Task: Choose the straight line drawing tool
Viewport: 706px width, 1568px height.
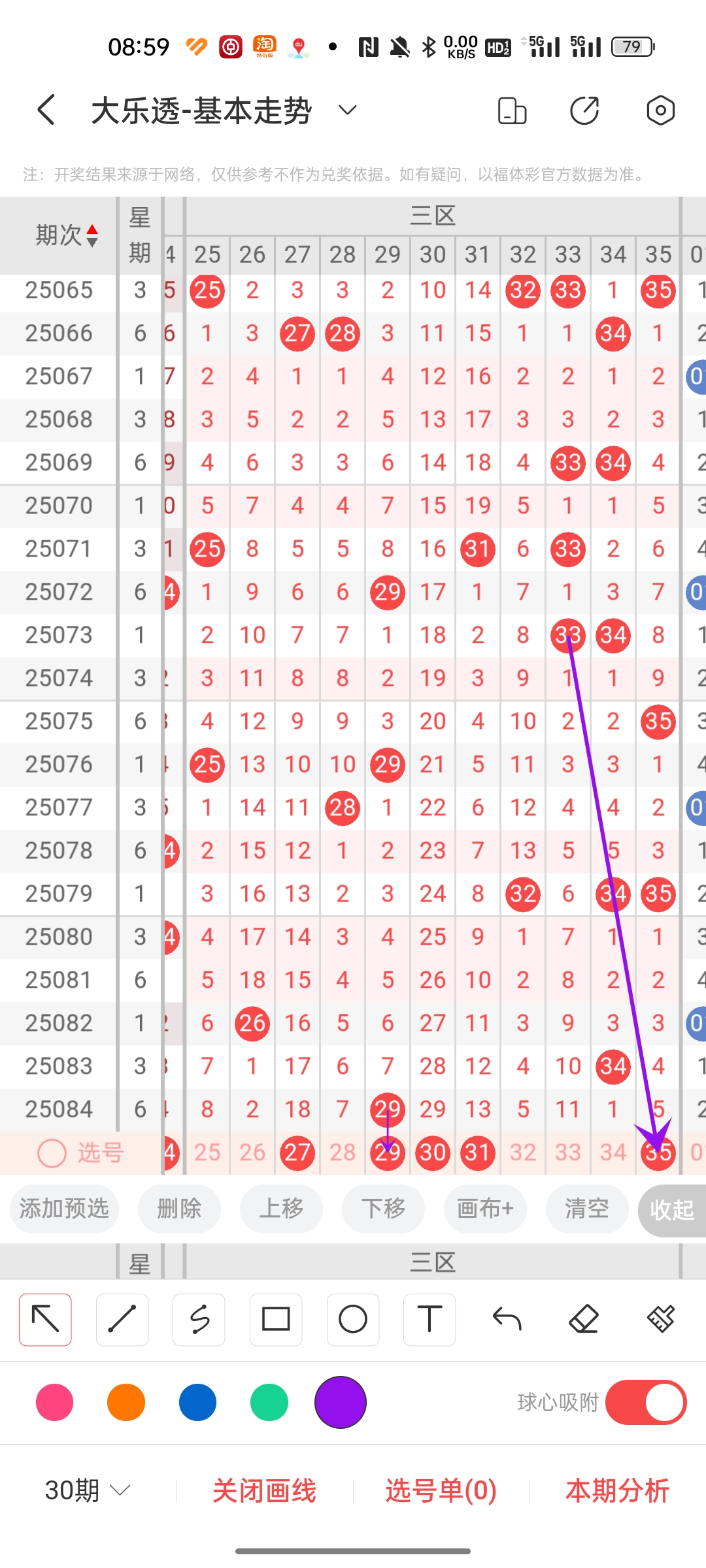Action: 122,1319
